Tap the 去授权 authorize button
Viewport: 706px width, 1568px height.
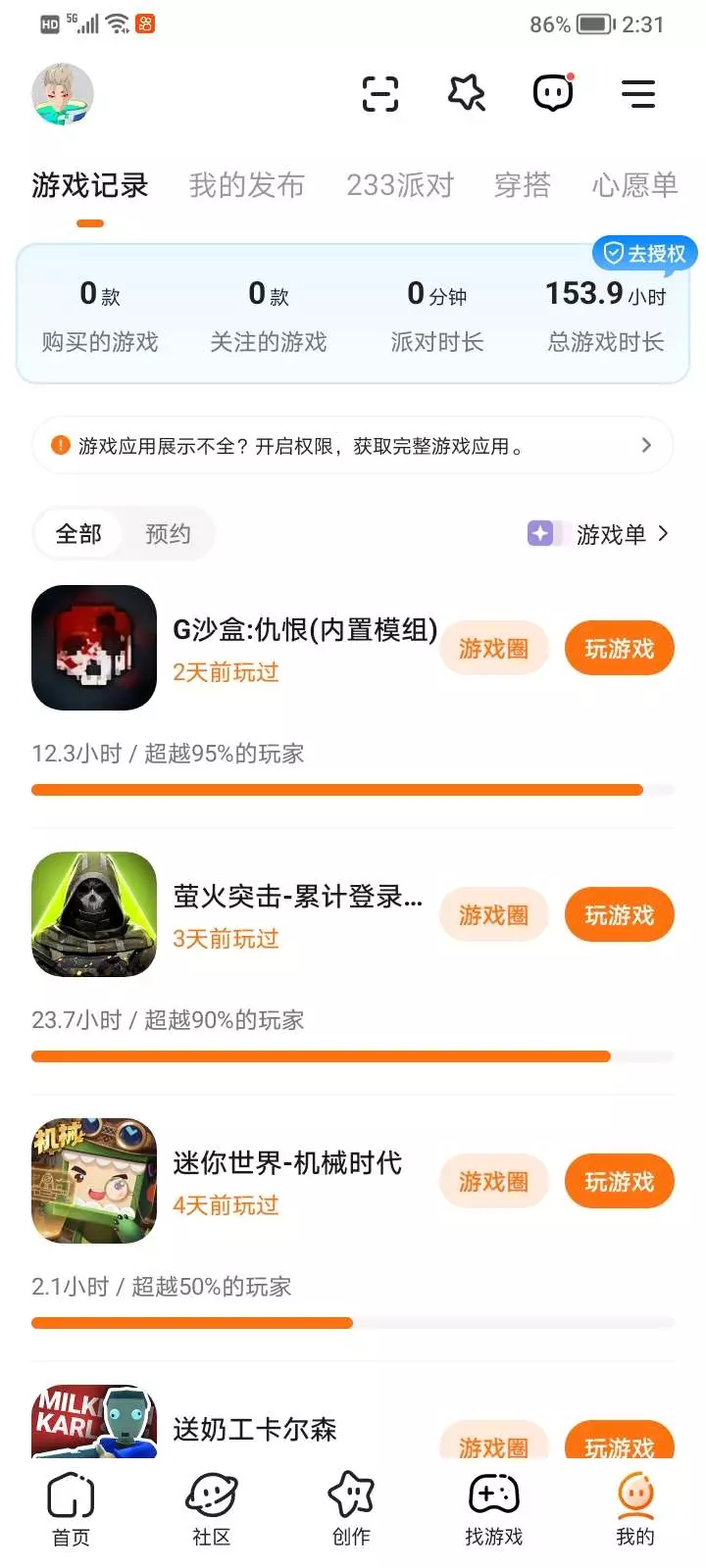(x=645, y=254)
